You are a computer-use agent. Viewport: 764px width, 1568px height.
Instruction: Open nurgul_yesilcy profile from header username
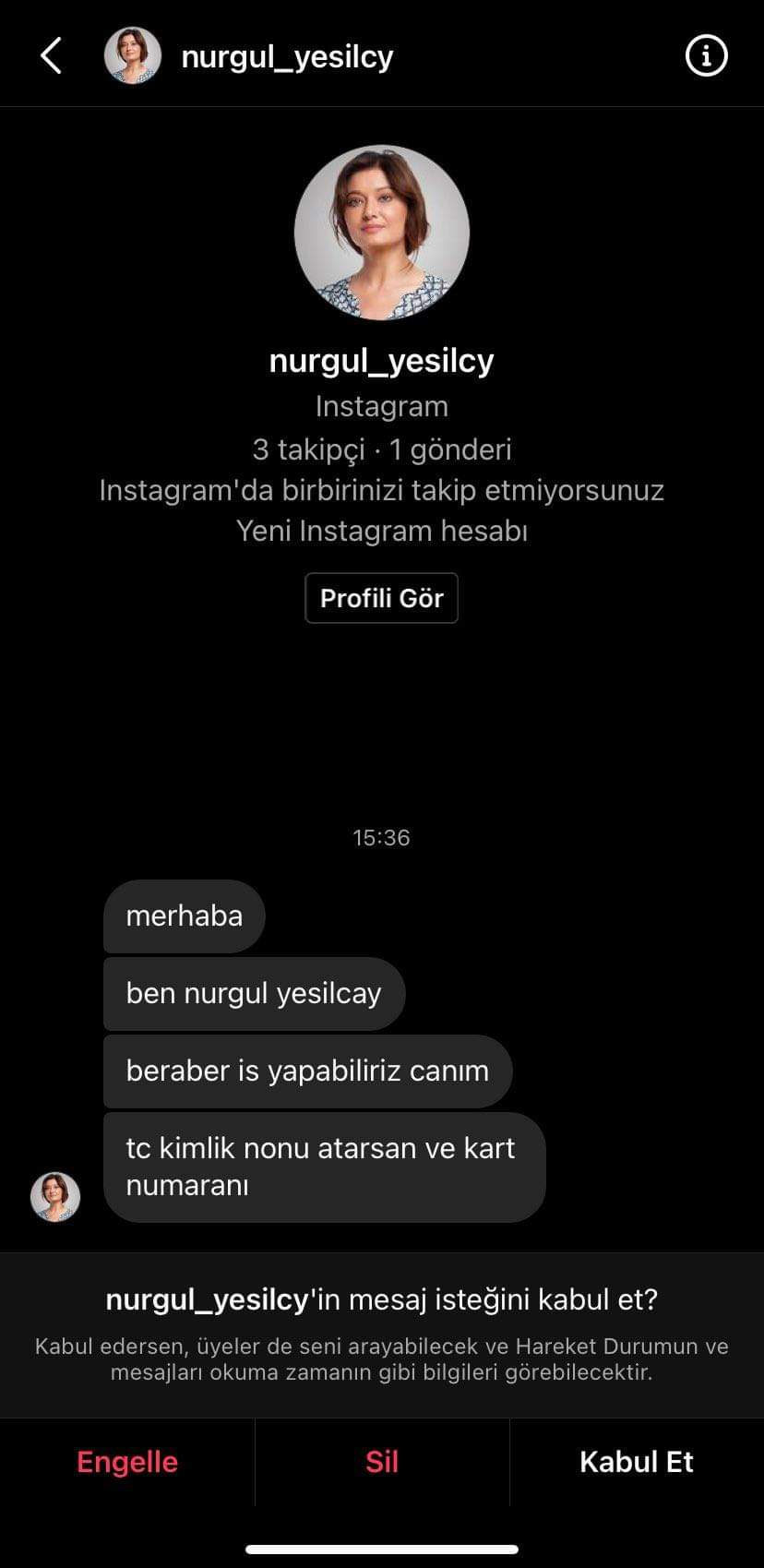[x=287, y=56]
